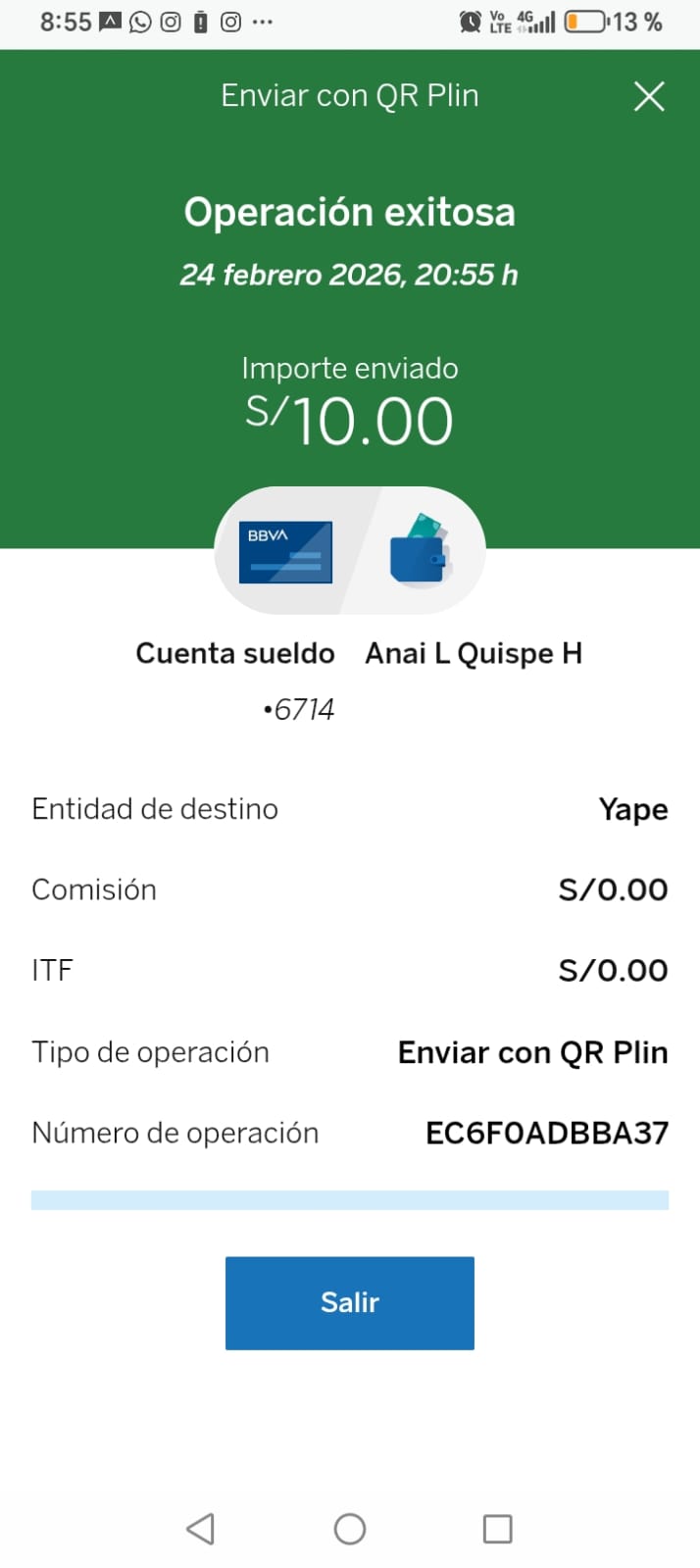Close the Enviar con QR Plin receipt
The height and width of the screenshot is (1568, 700).
click(x=649, y=96)
